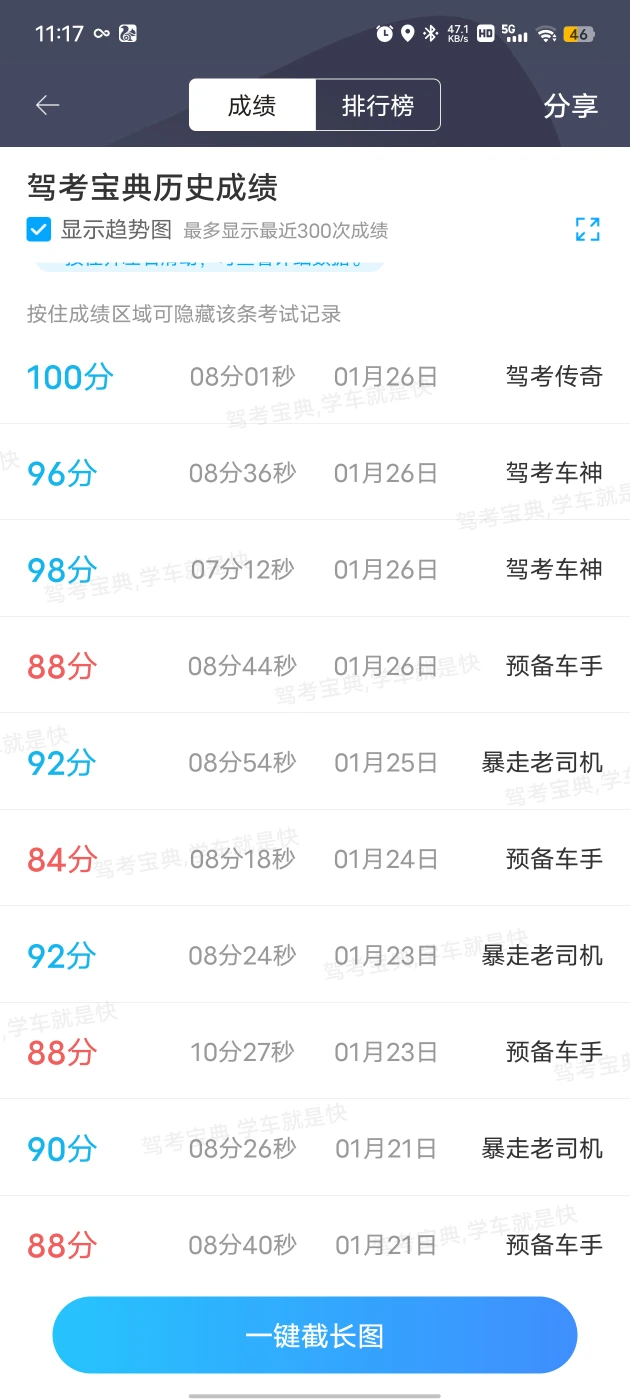This screenshot has width=630, height=1400.
Task: Tap the 一键截长图 button
Action: point(315,1336)
